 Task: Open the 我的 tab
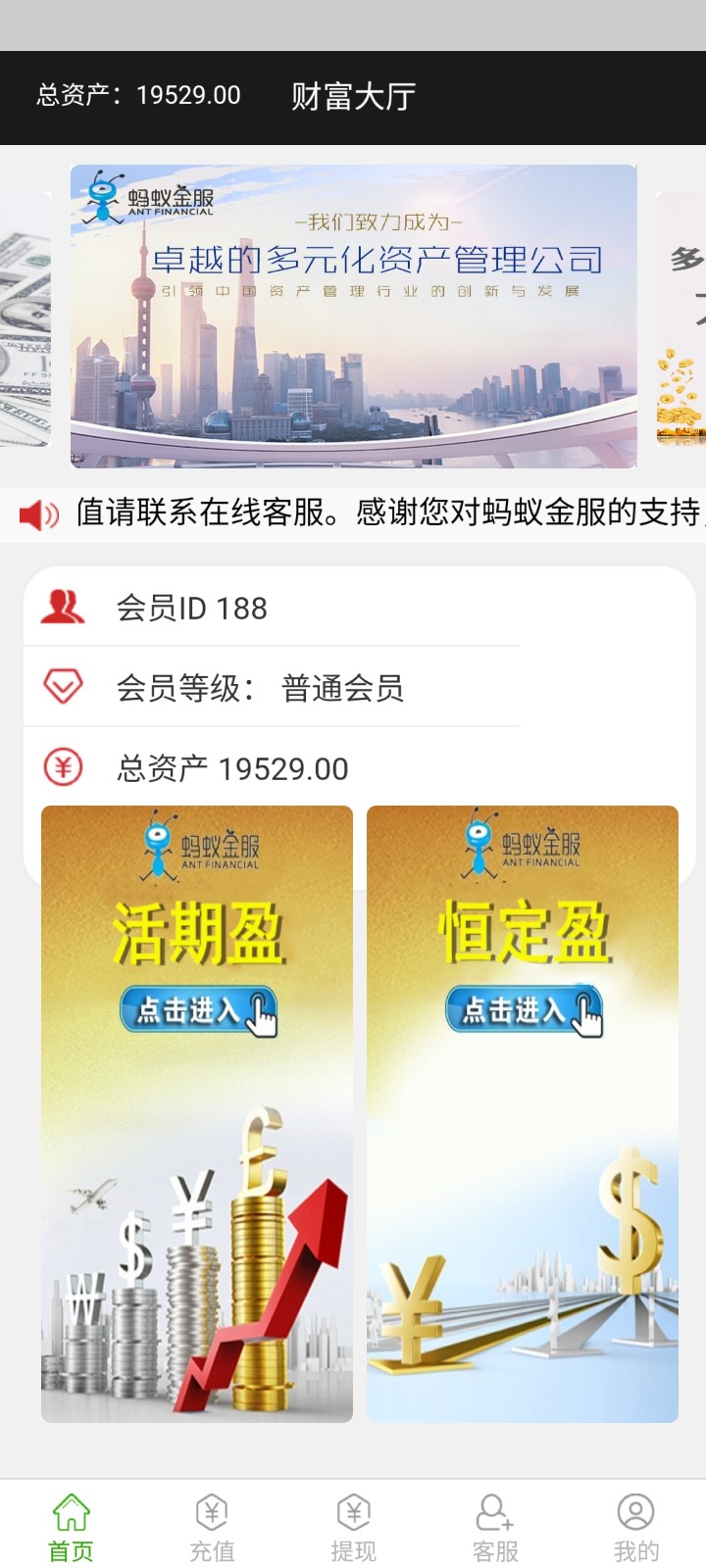tap(635, 1527)
